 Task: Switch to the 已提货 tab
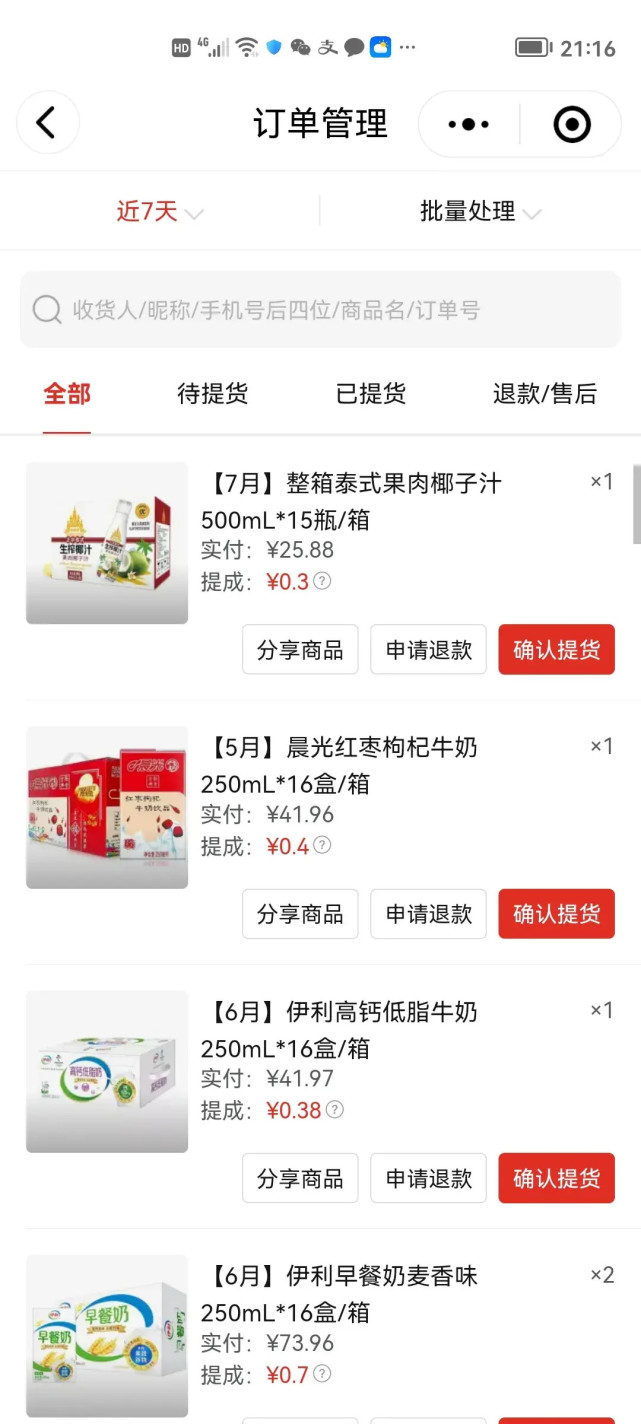[x=371, y=394]
